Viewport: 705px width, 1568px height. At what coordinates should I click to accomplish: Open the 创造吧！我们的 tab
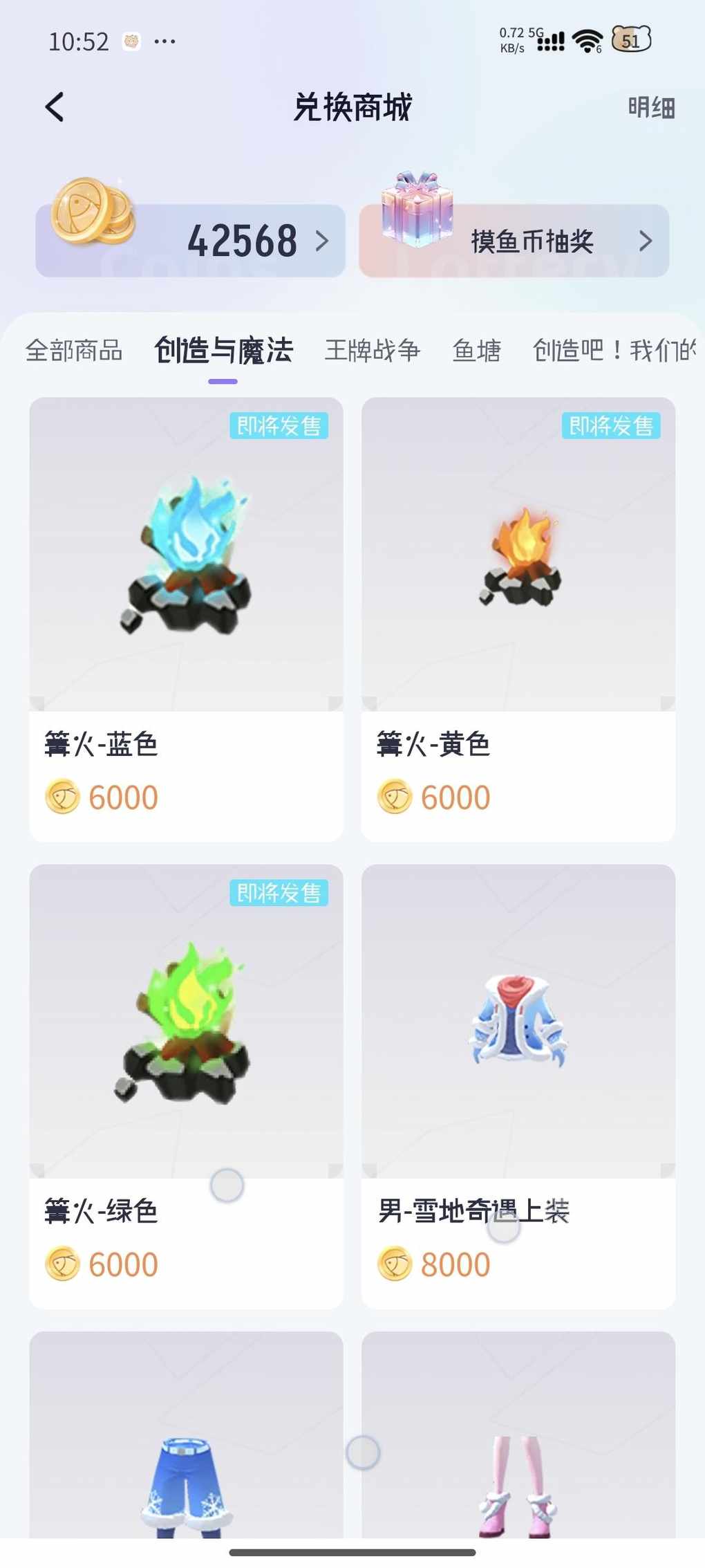(614, 351)
